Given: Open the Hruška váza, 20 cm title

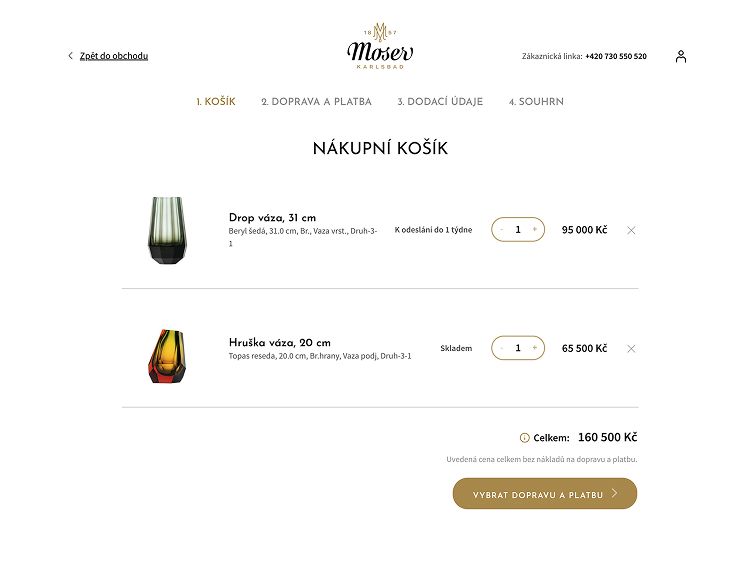Looking at the screenshot, I should 279,342.
